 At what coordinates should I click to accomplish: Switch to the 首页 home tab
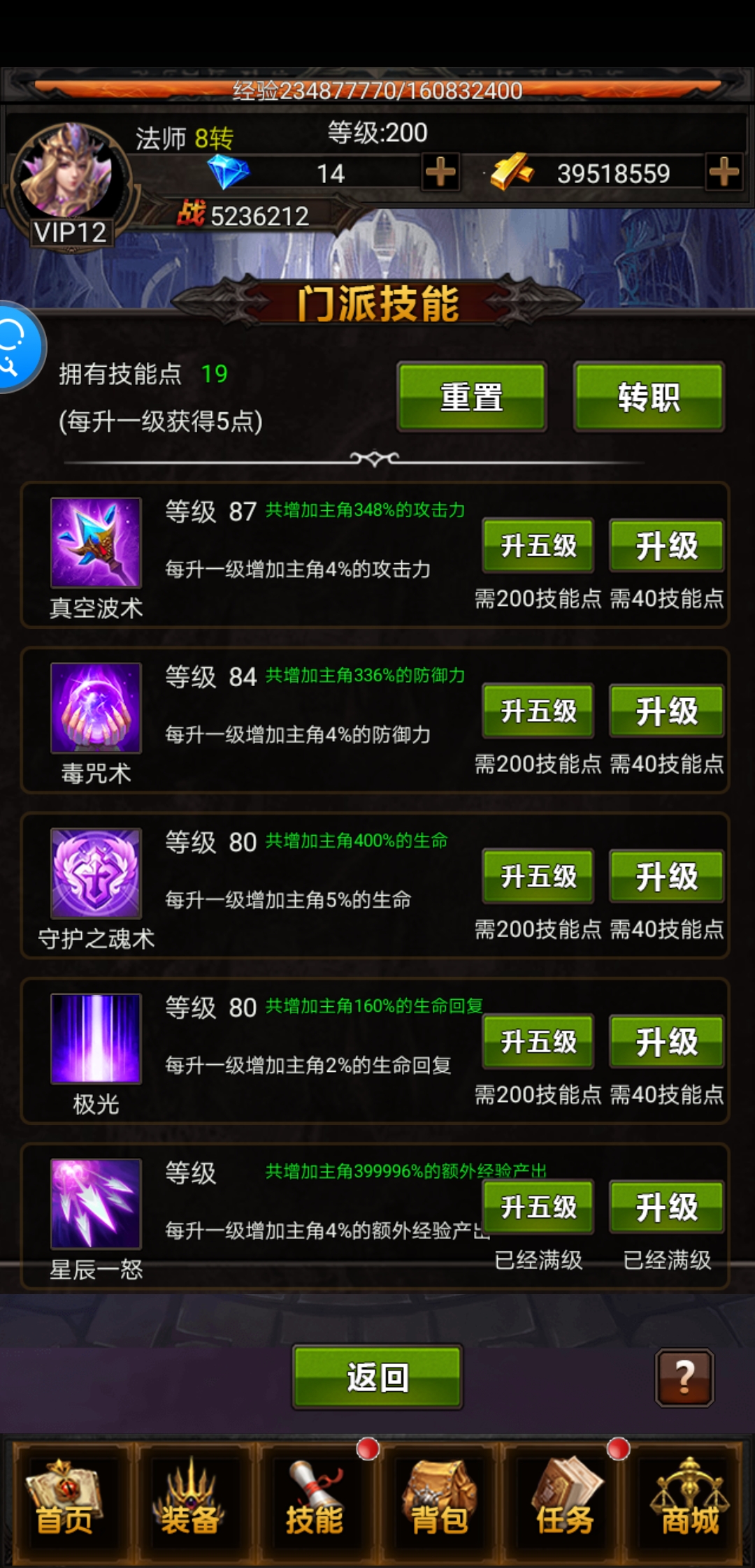coord(64,1502)
